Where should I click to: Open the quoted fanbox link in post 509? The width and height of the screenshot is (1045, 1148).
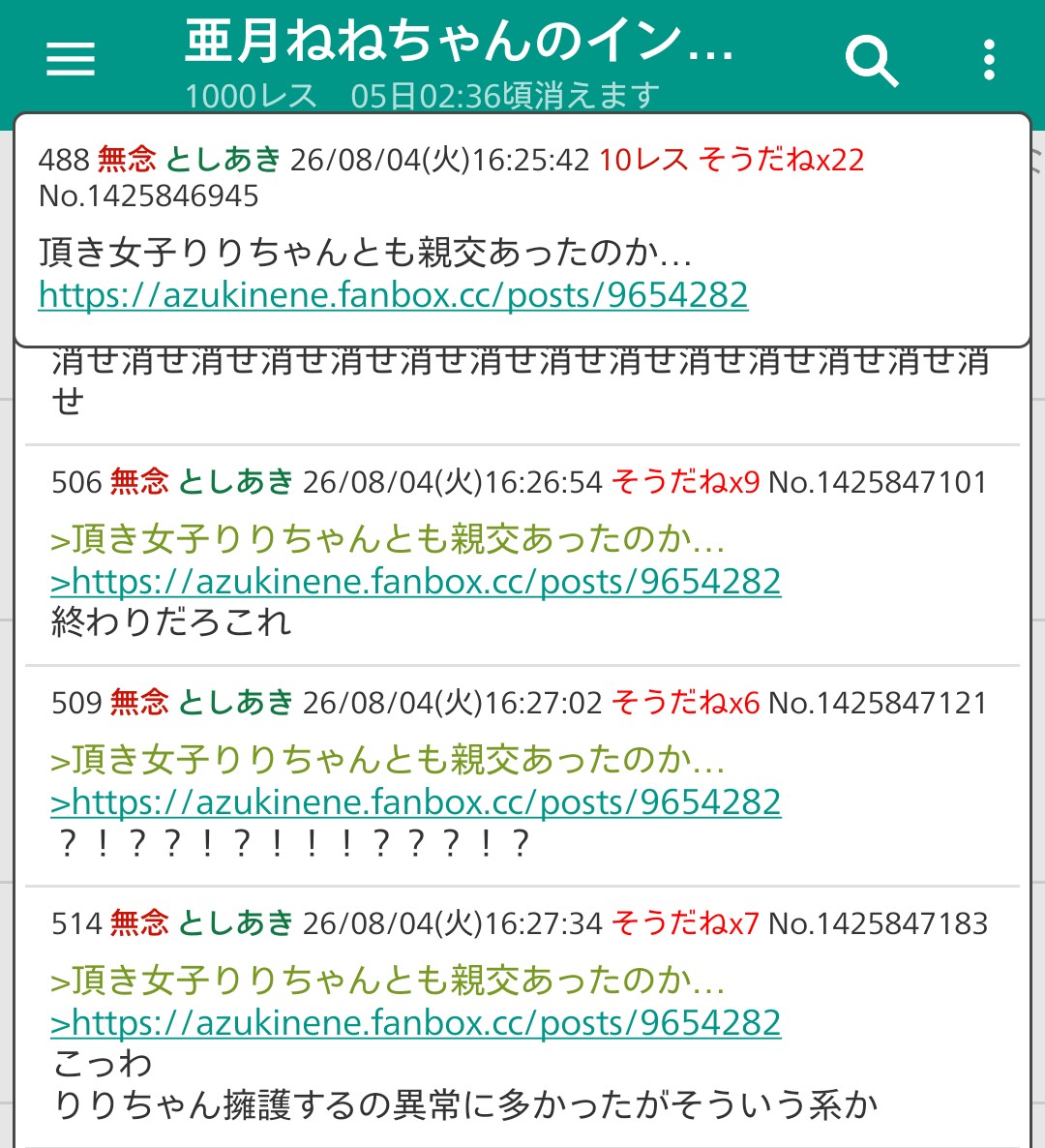416,802
